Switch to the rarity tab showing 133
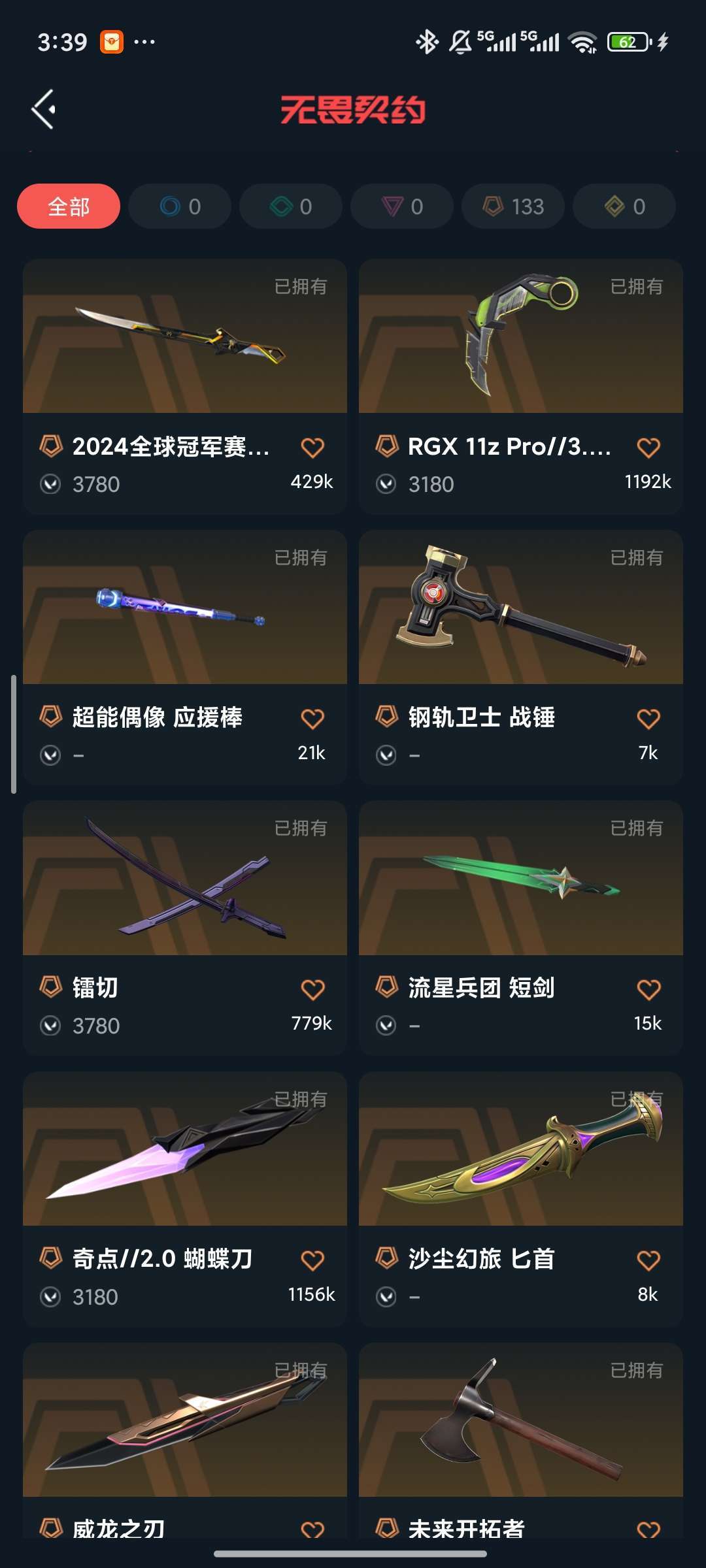 pyautogui.click(x=513, y=206)
